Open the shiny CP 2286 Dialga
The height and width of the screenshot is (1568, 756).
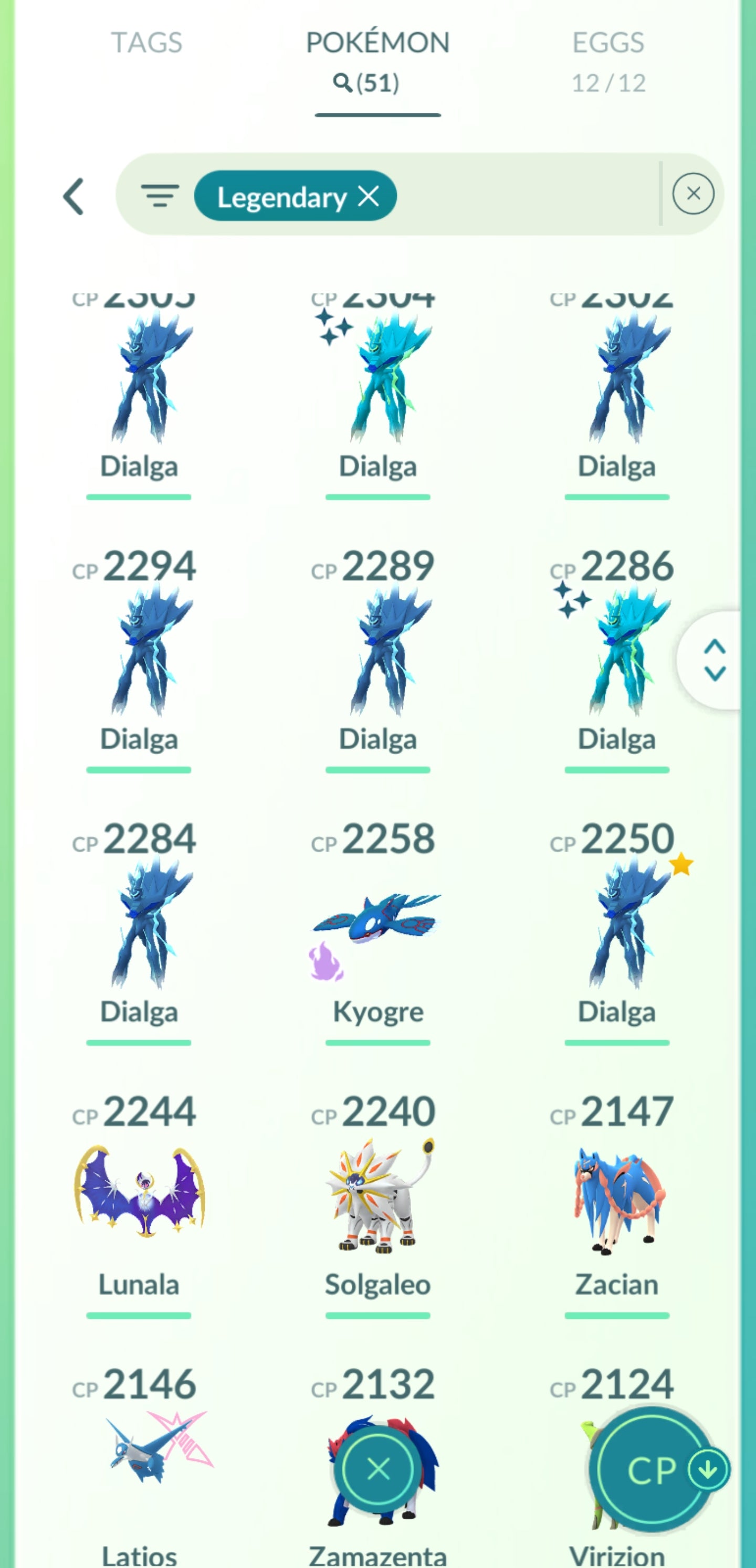pos(616,651)
